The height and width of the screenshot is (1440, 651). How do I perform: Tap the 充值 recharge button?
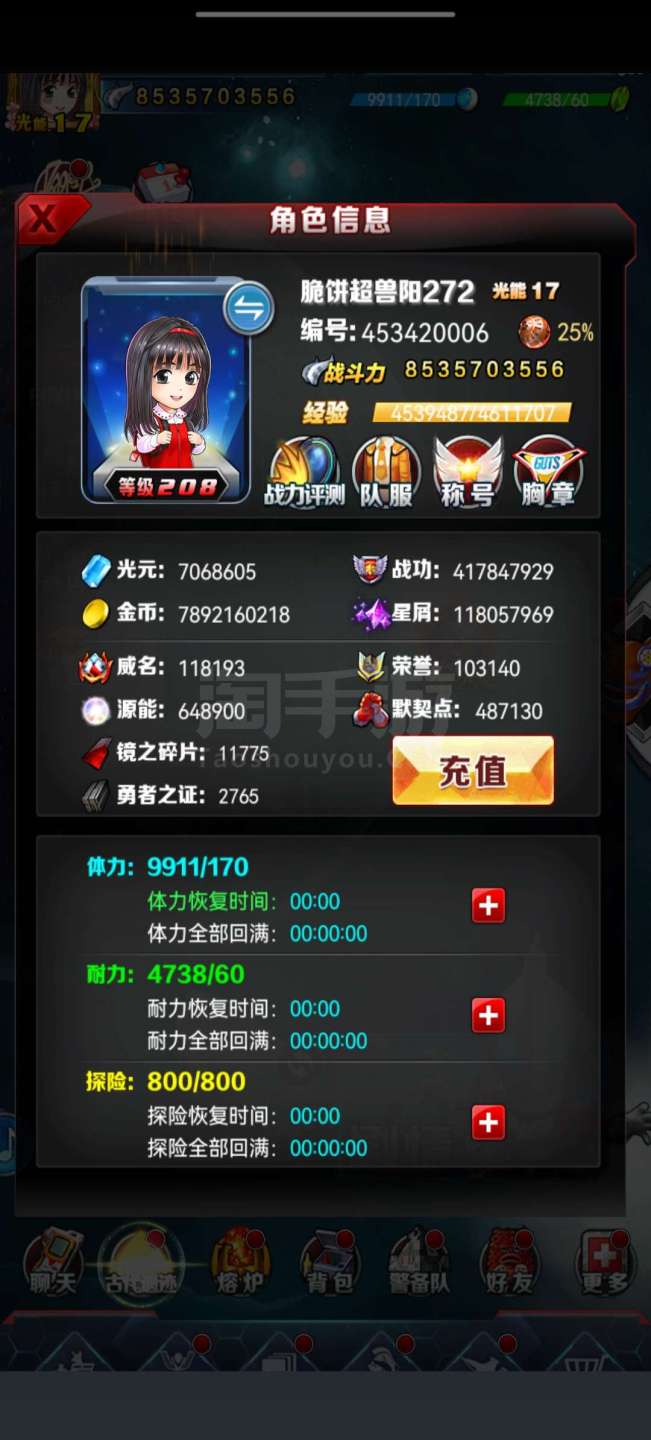tap(473, 770)
